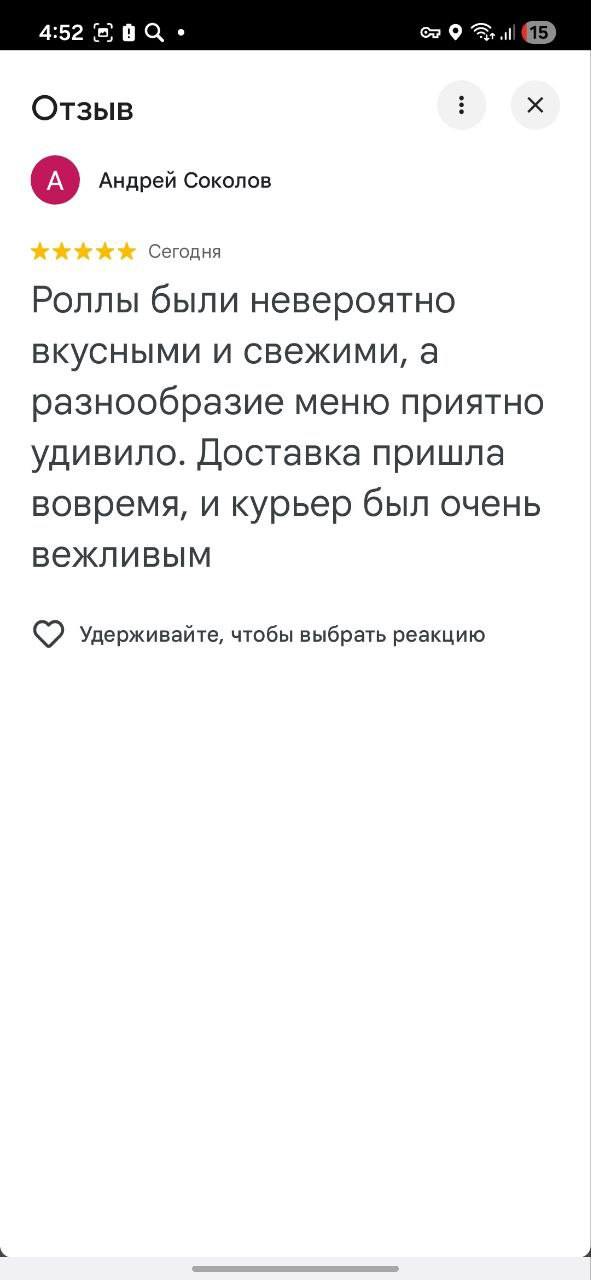
Task: Open Андрей Соколов's profile
Action: point(185,181)
